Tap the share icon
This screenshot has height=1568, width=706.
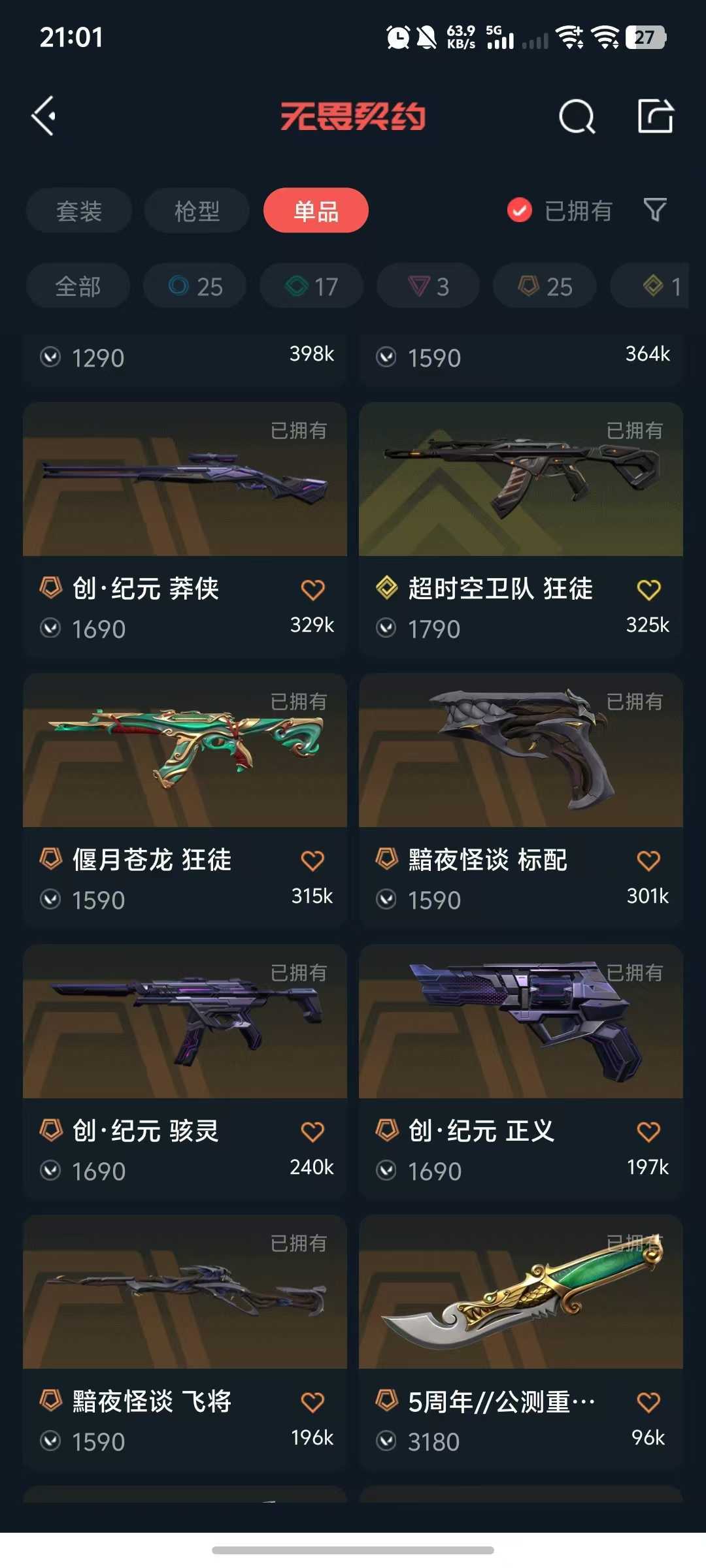[655, 117]
